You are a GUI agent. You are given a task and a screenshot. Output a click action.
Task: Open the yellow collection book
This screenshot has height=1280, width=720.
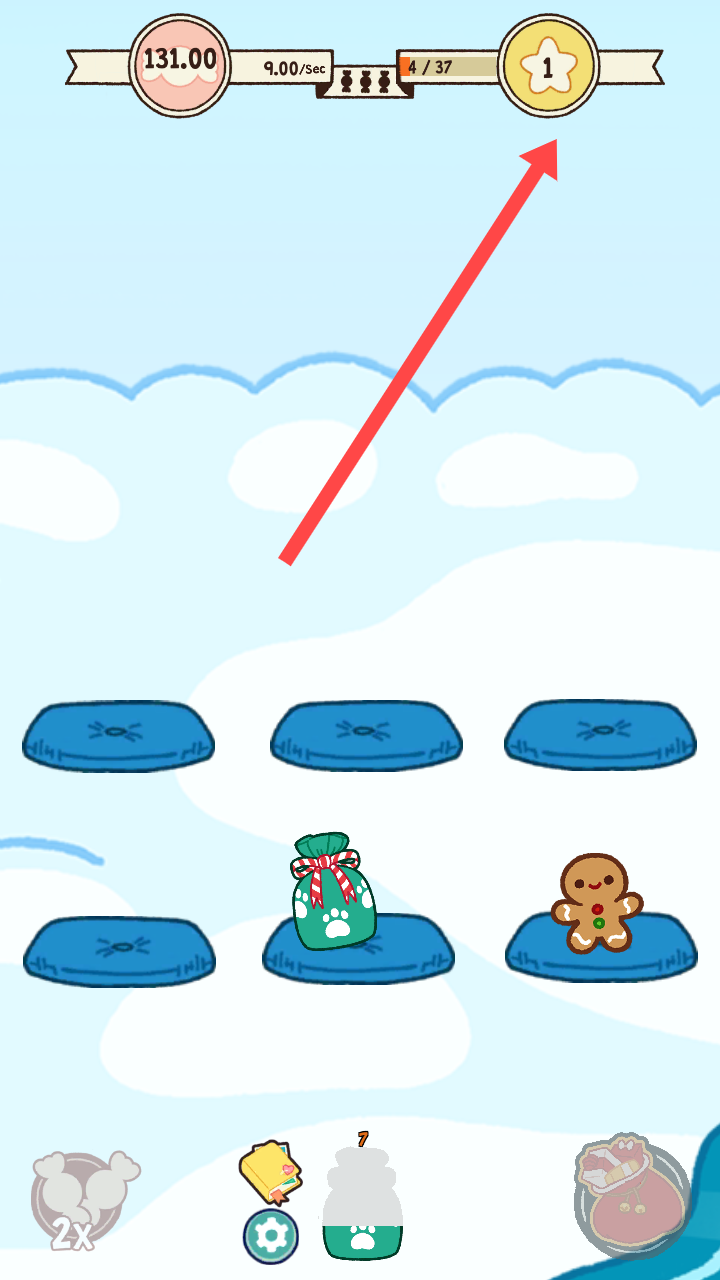pos(270,1172)
